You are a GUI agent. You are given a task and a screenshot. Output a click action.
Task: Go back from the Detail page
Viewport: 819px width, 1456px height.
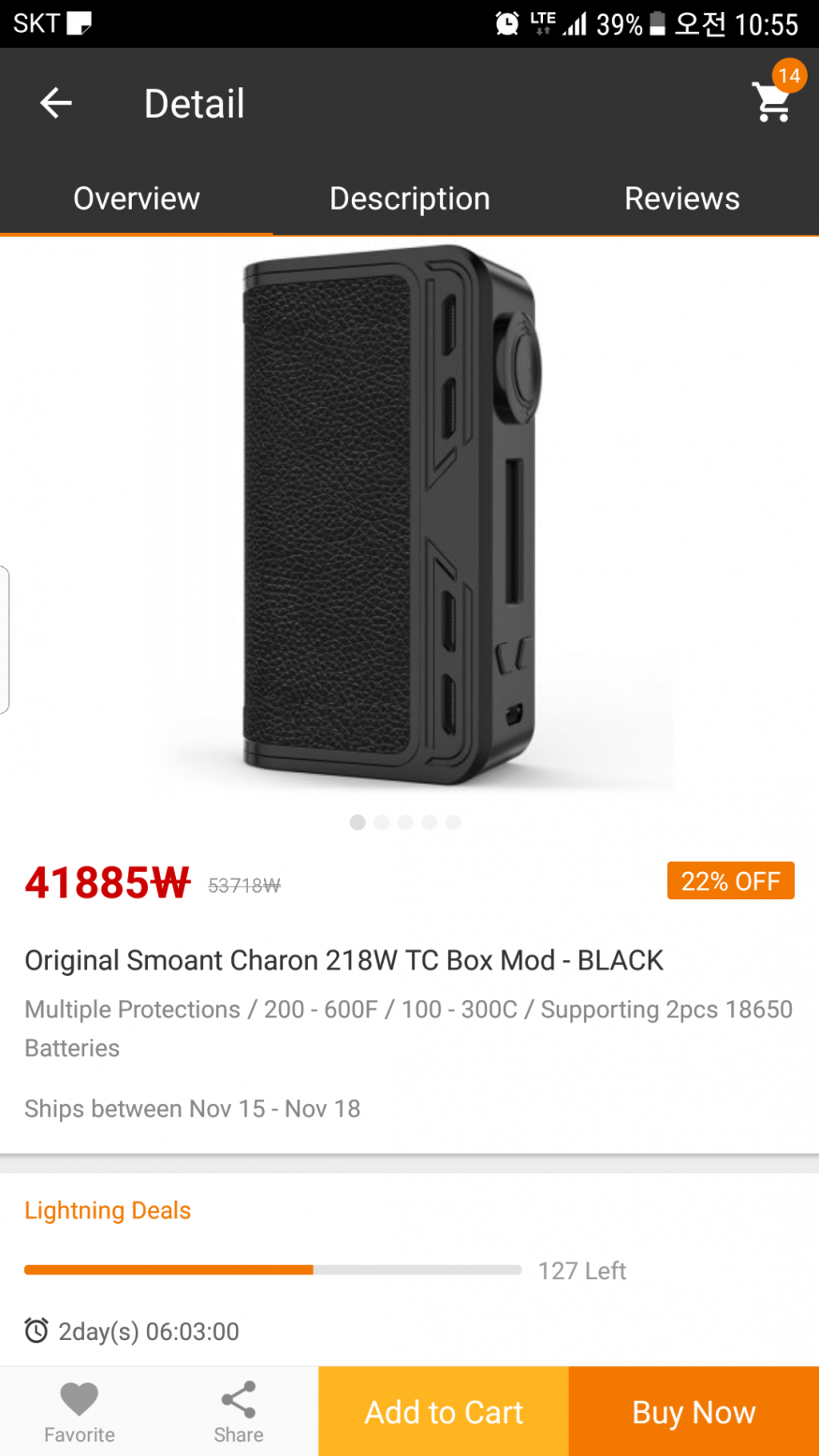point(56,103)
